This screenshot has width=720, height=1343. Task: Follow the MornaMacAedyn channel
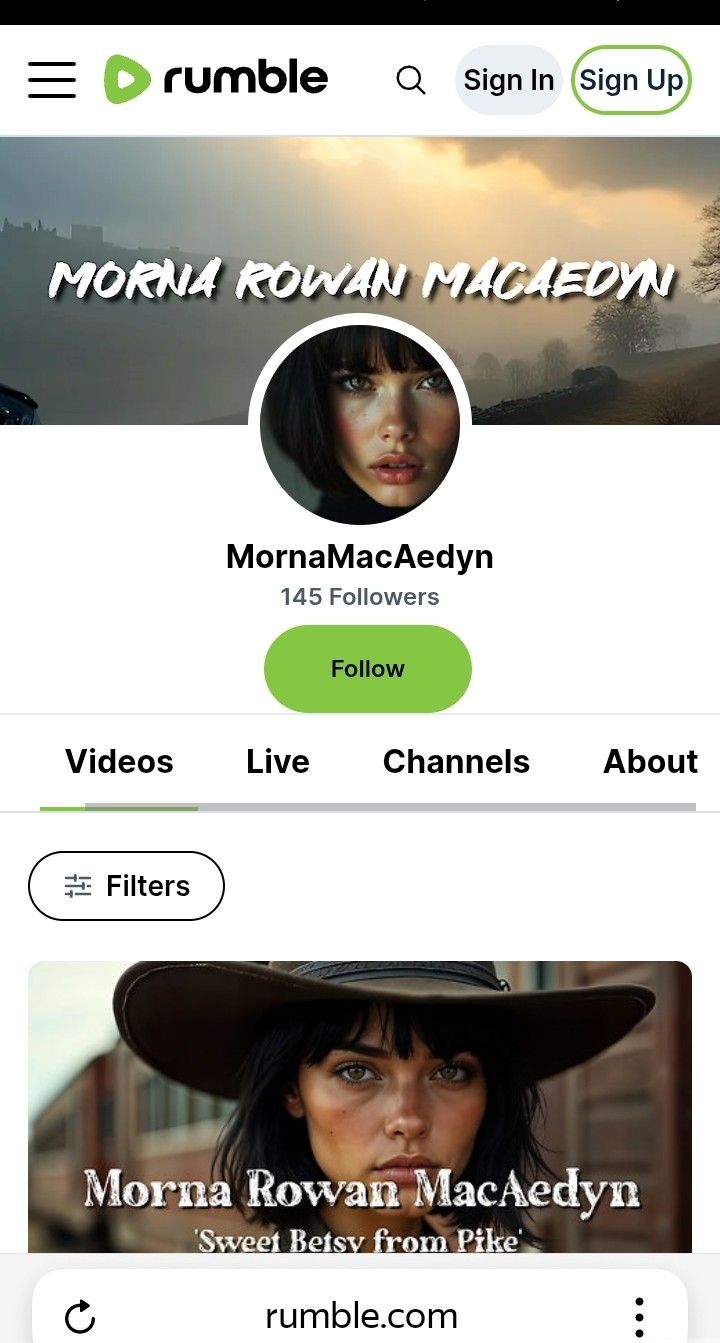pyautogui.click(x=367, y=668)
